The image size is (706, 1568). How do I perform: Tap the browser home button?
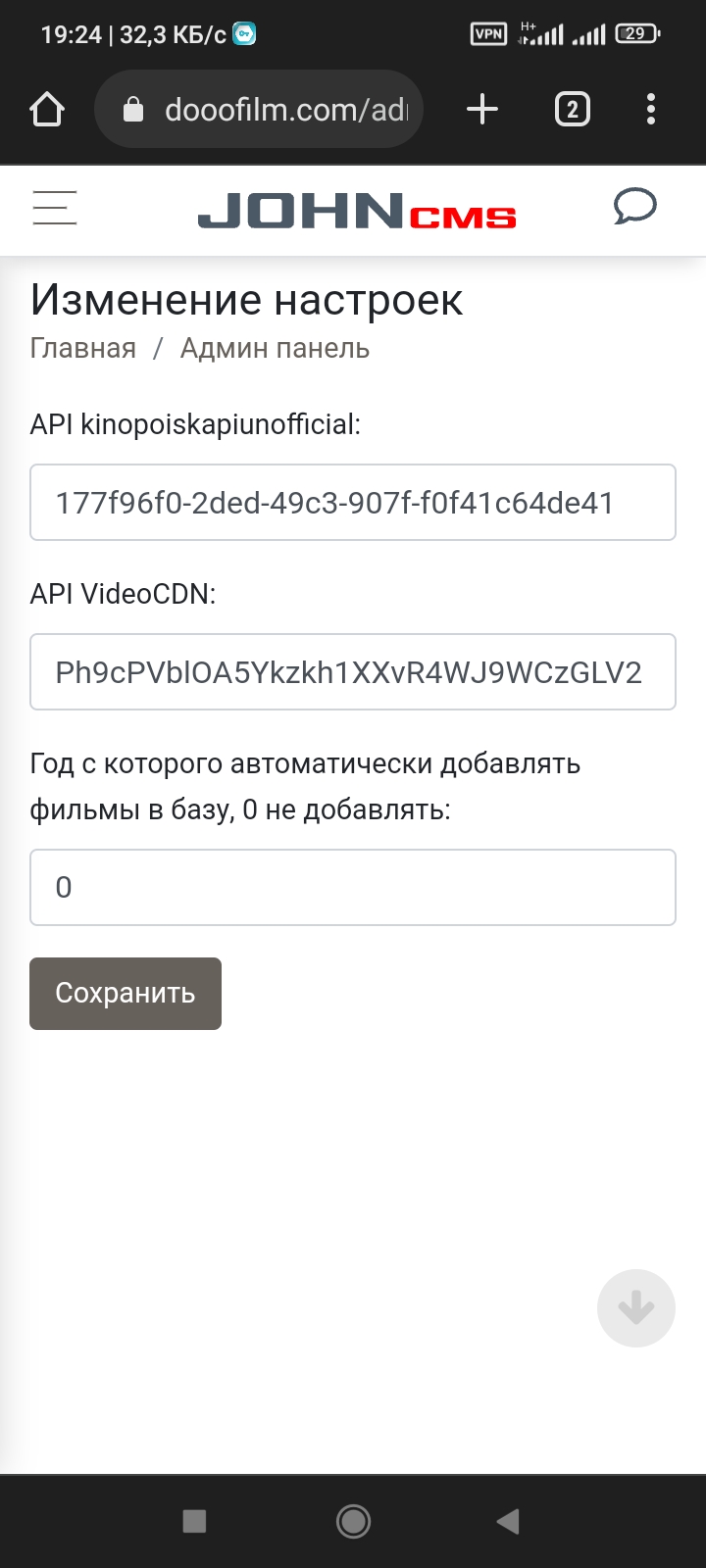[47, 109]
